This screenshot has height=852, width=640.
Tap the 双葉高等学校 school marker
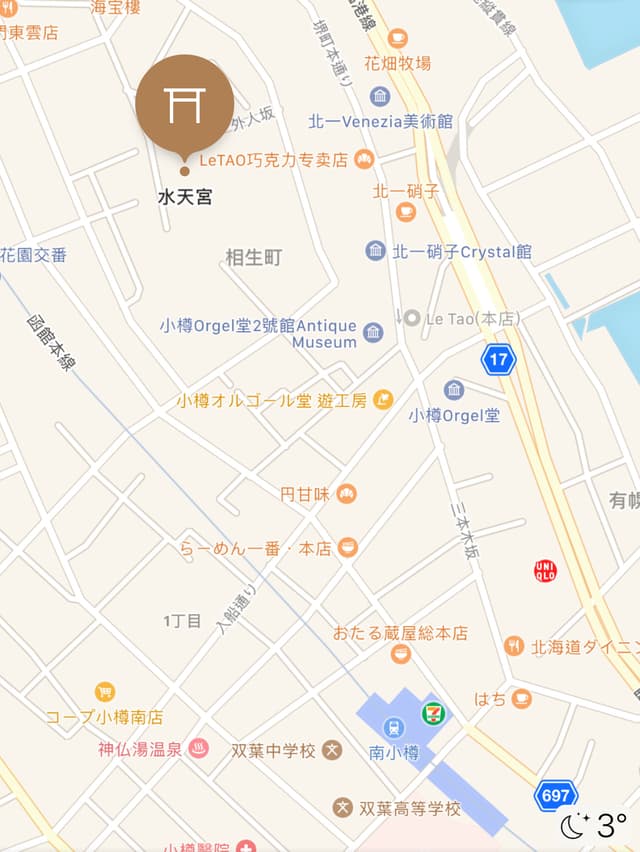click(x=343, y=807)
